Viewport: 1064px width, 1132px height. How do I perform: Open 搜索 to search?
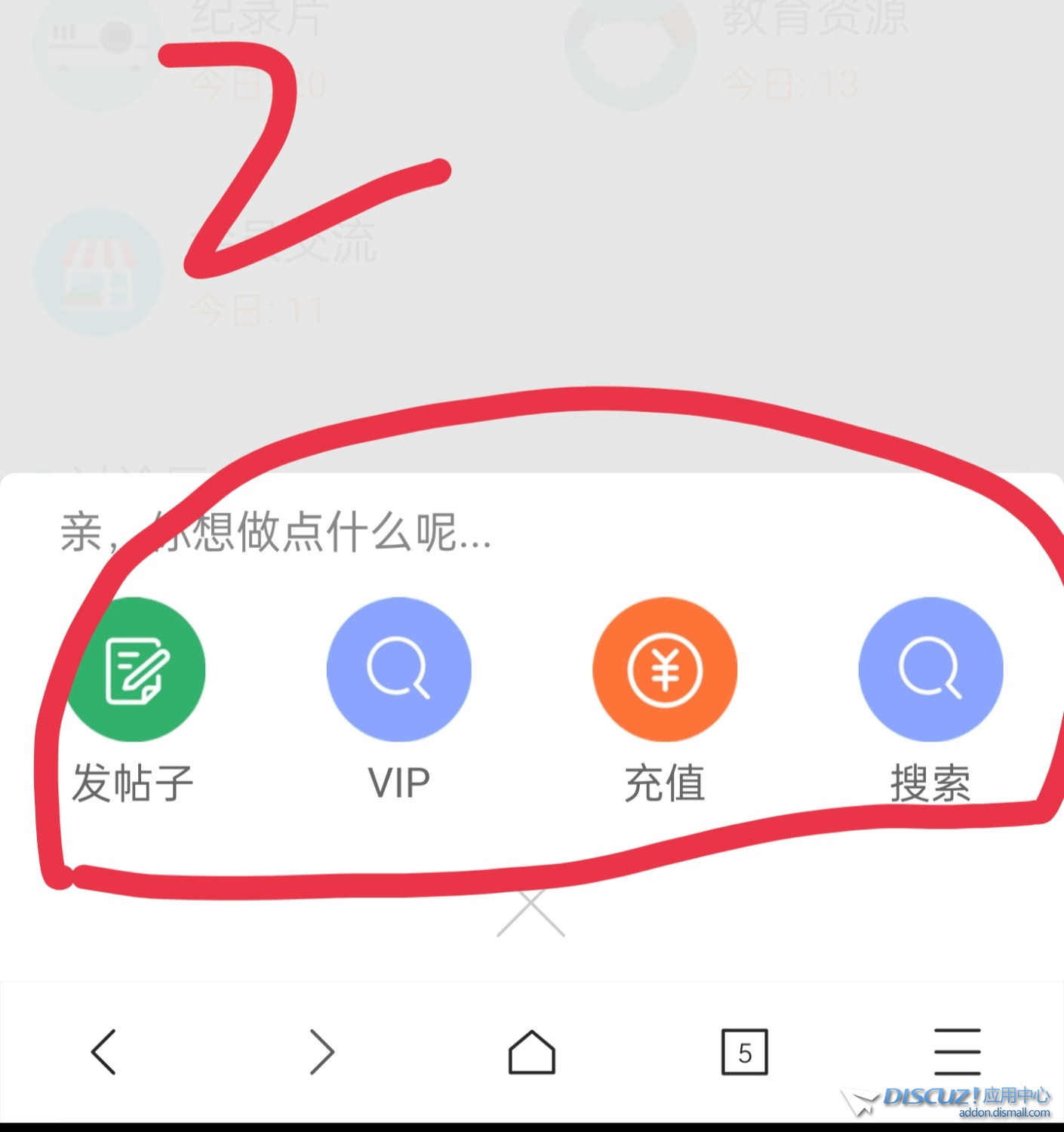click(930, 670)
